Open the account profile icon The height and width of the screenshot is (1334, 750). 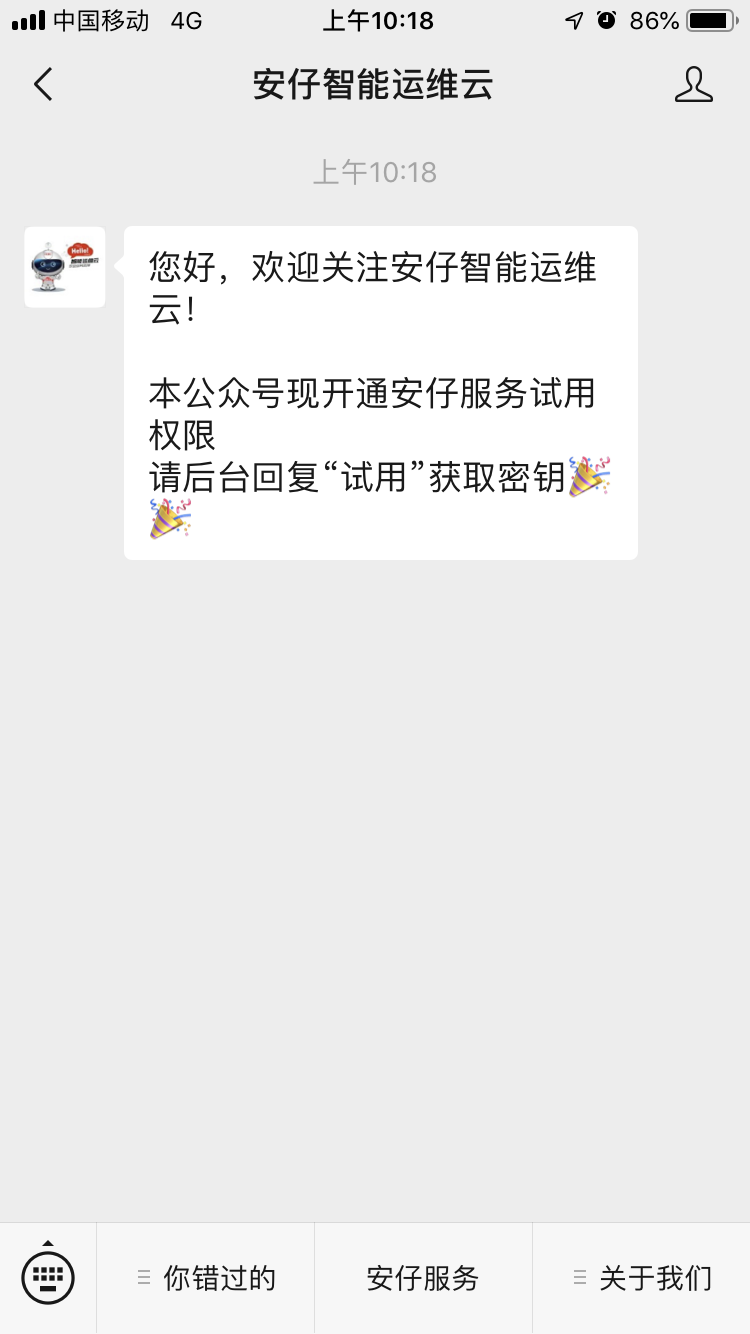tap(693, 85)
